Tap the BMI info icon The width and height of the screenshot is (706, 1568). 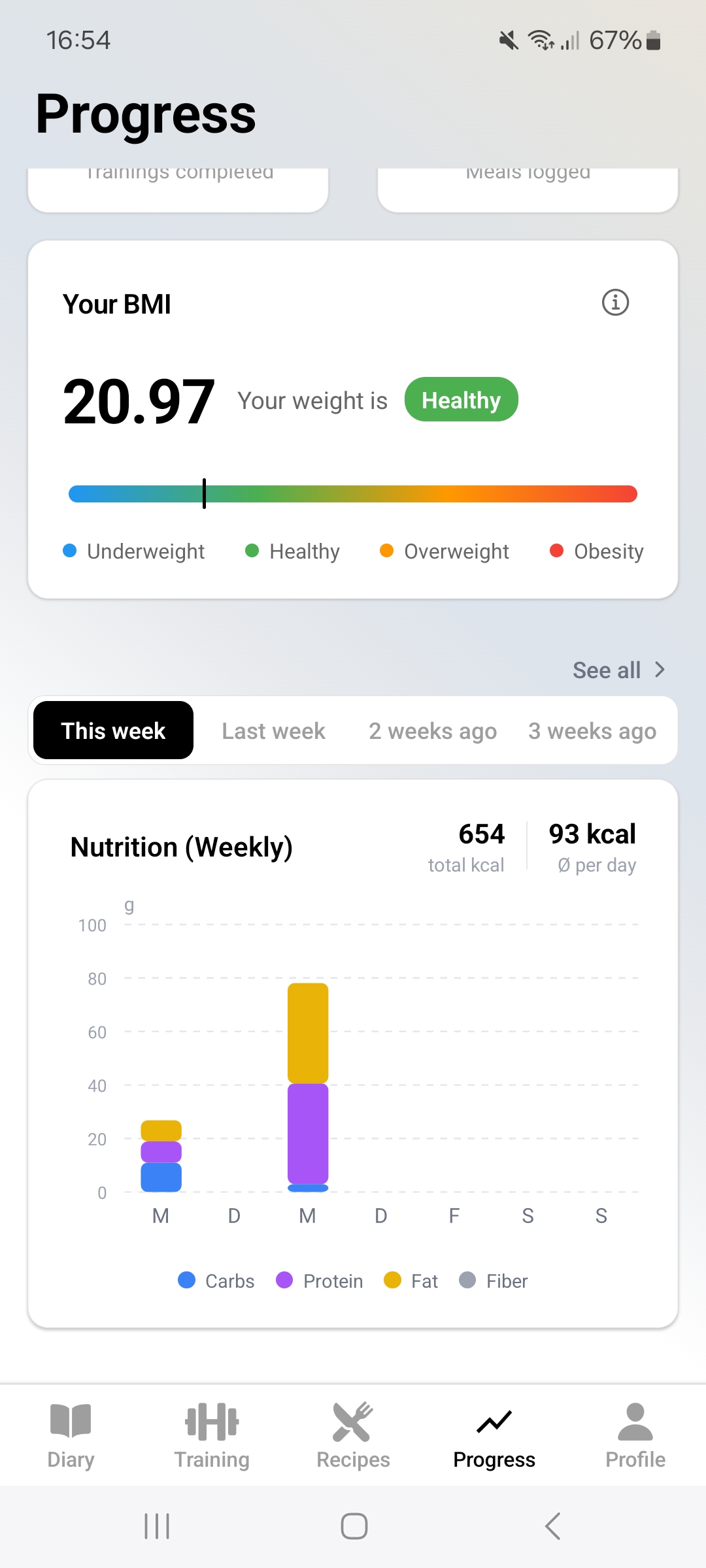click(x=615, y=302)
